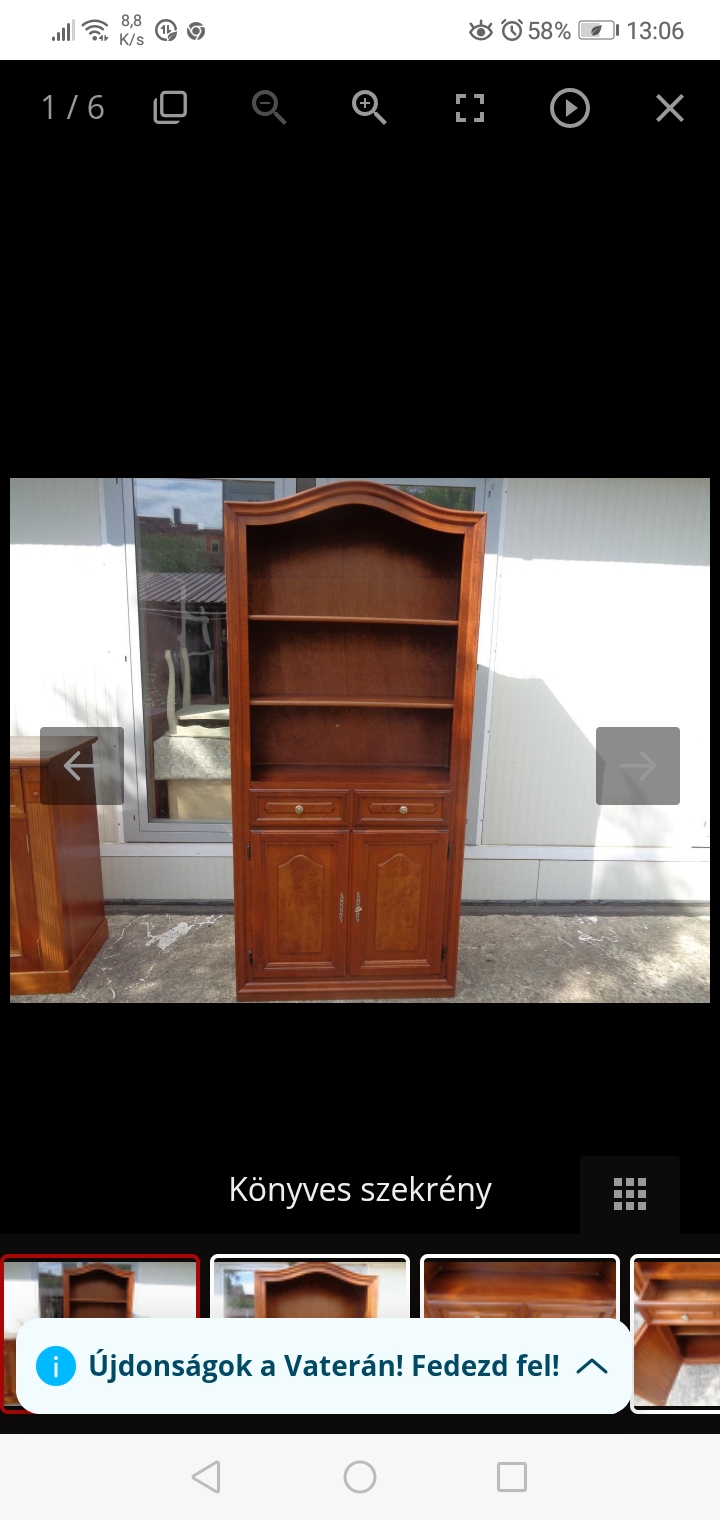Zoom out of the photo
Screen dimensions: 720x1520
click(269, 108)
